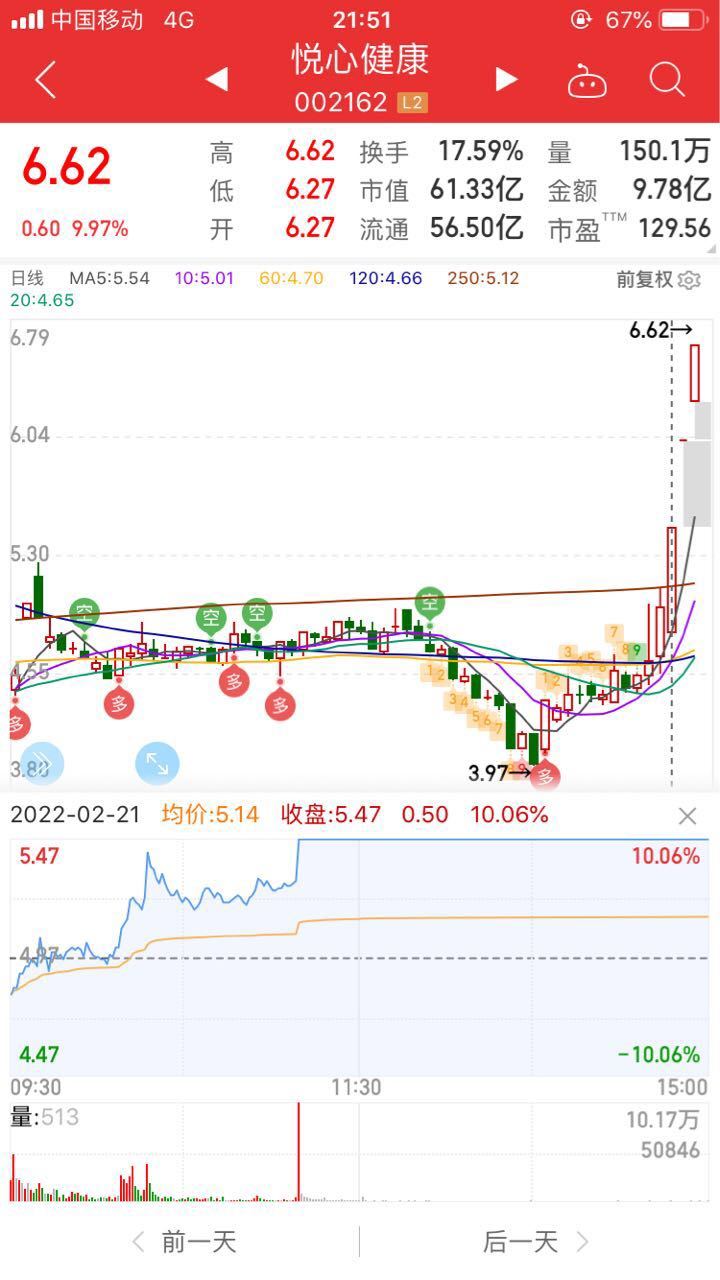Switch to the next stock with right triangle
This screenshot has height=1280, width=720.
click(507, 79)
